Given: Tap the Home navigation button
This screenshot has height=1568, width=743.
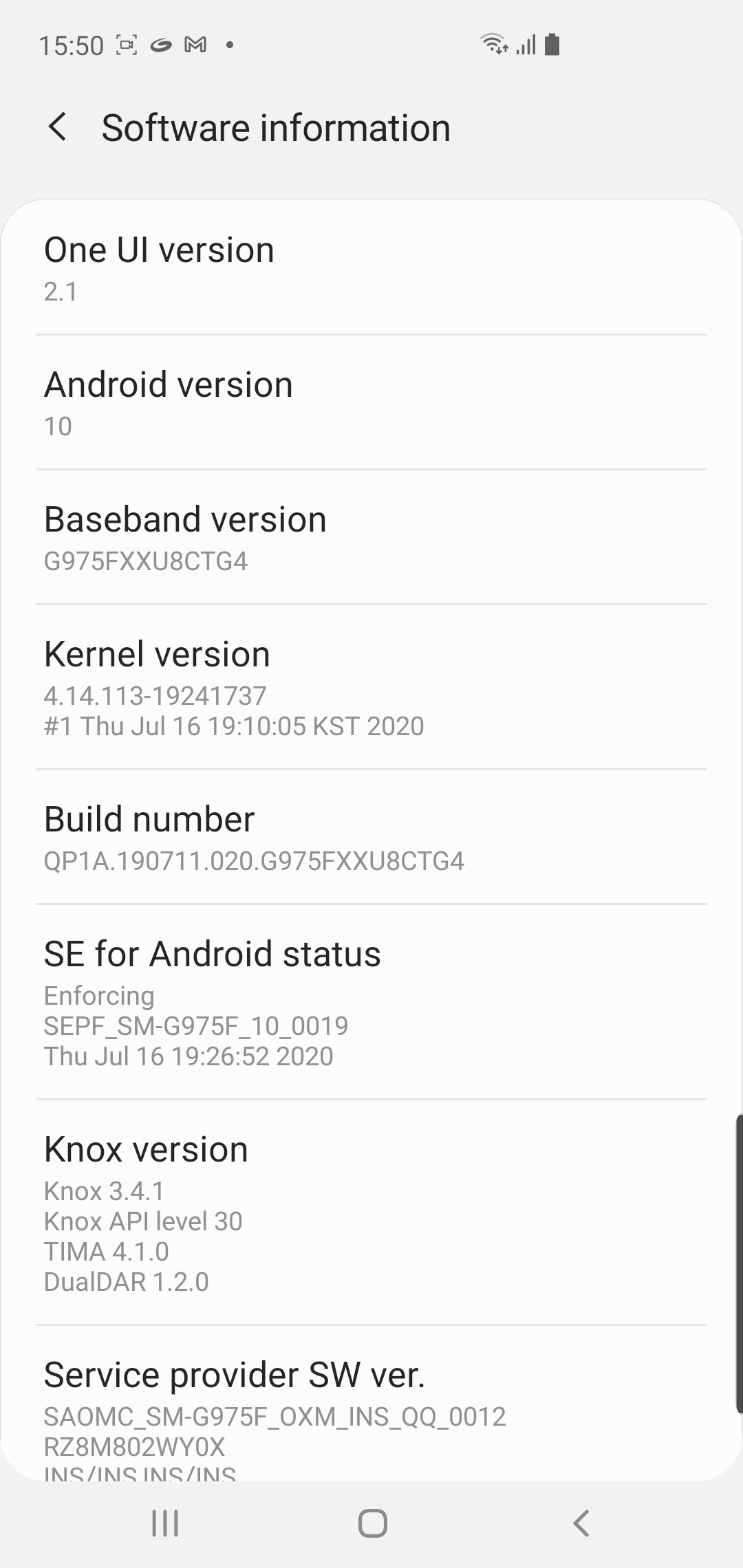Looking at the screenshot, I should click(371, 1522).
